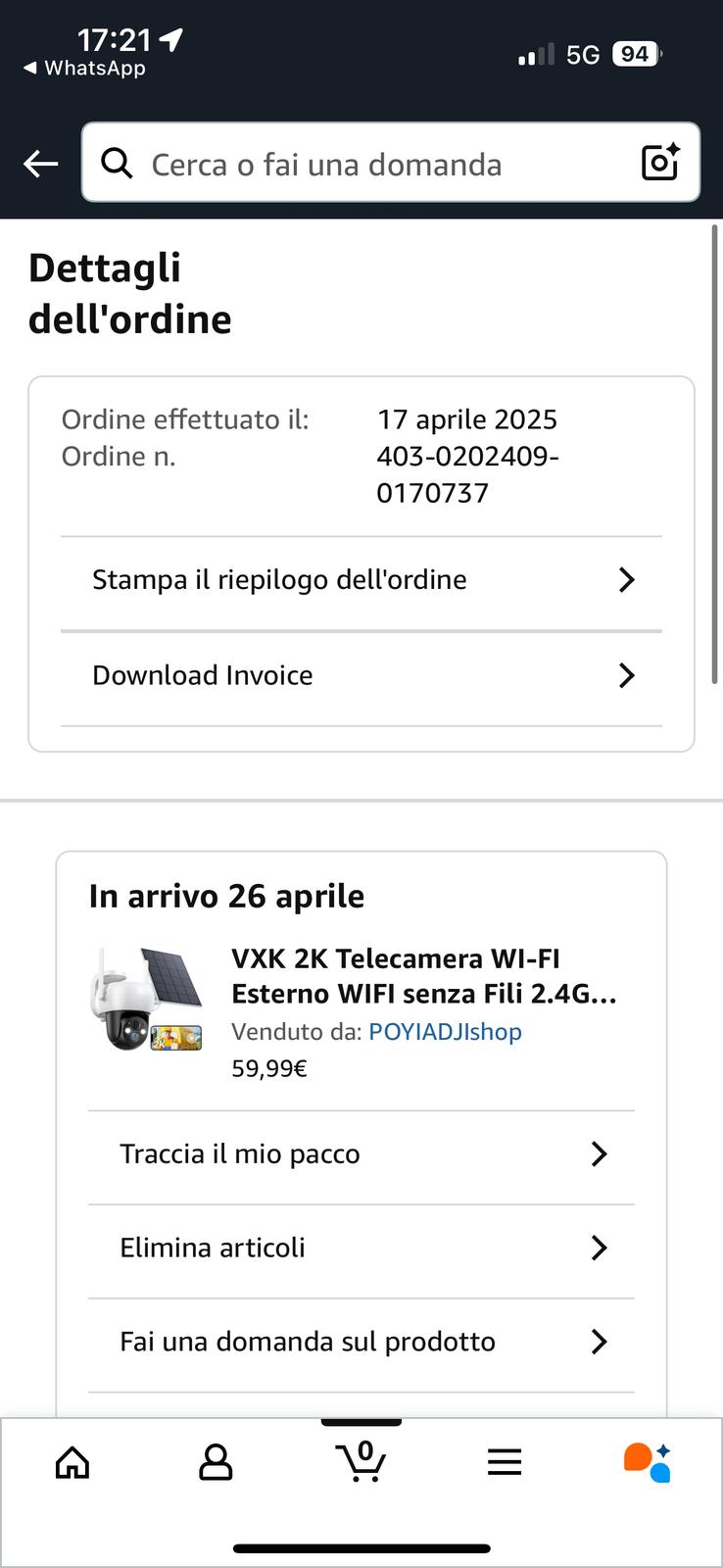This screenshot has height=1568, width=723.
Task: Open 'Stampa il riepilogo dell'ordine'
Action: click(x=361, y=580)
